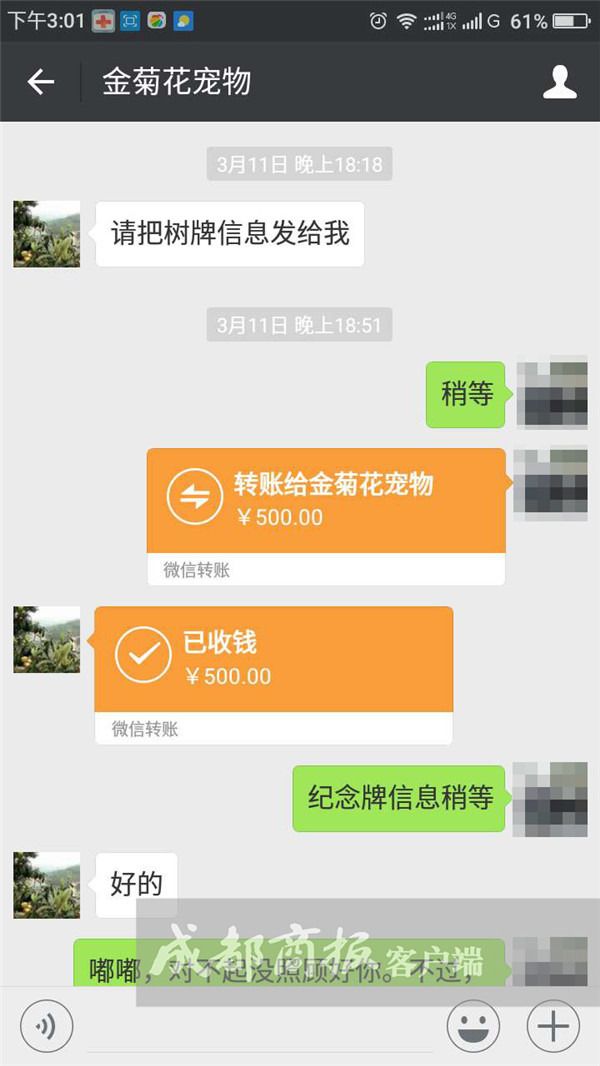Go back using the top-left arrow

(x=40, y=82)
